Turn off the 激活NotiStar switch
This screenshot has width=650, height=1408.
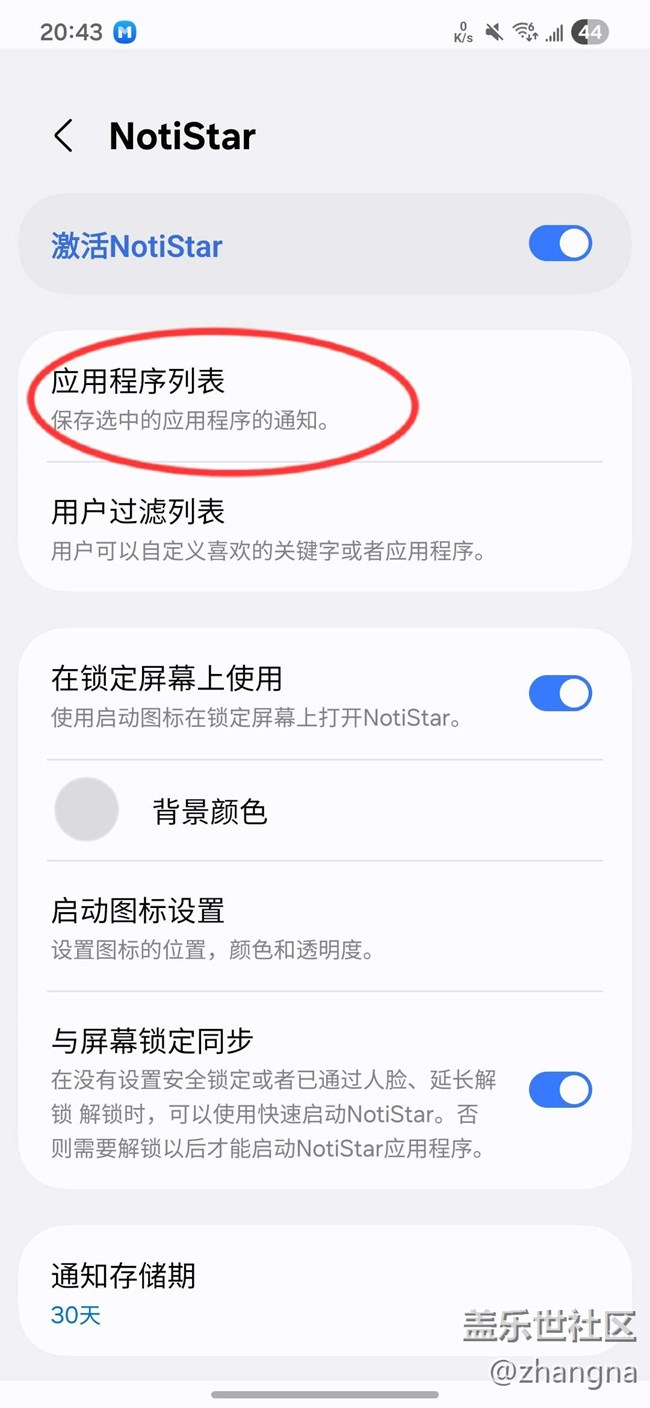(x=560, y=244)
